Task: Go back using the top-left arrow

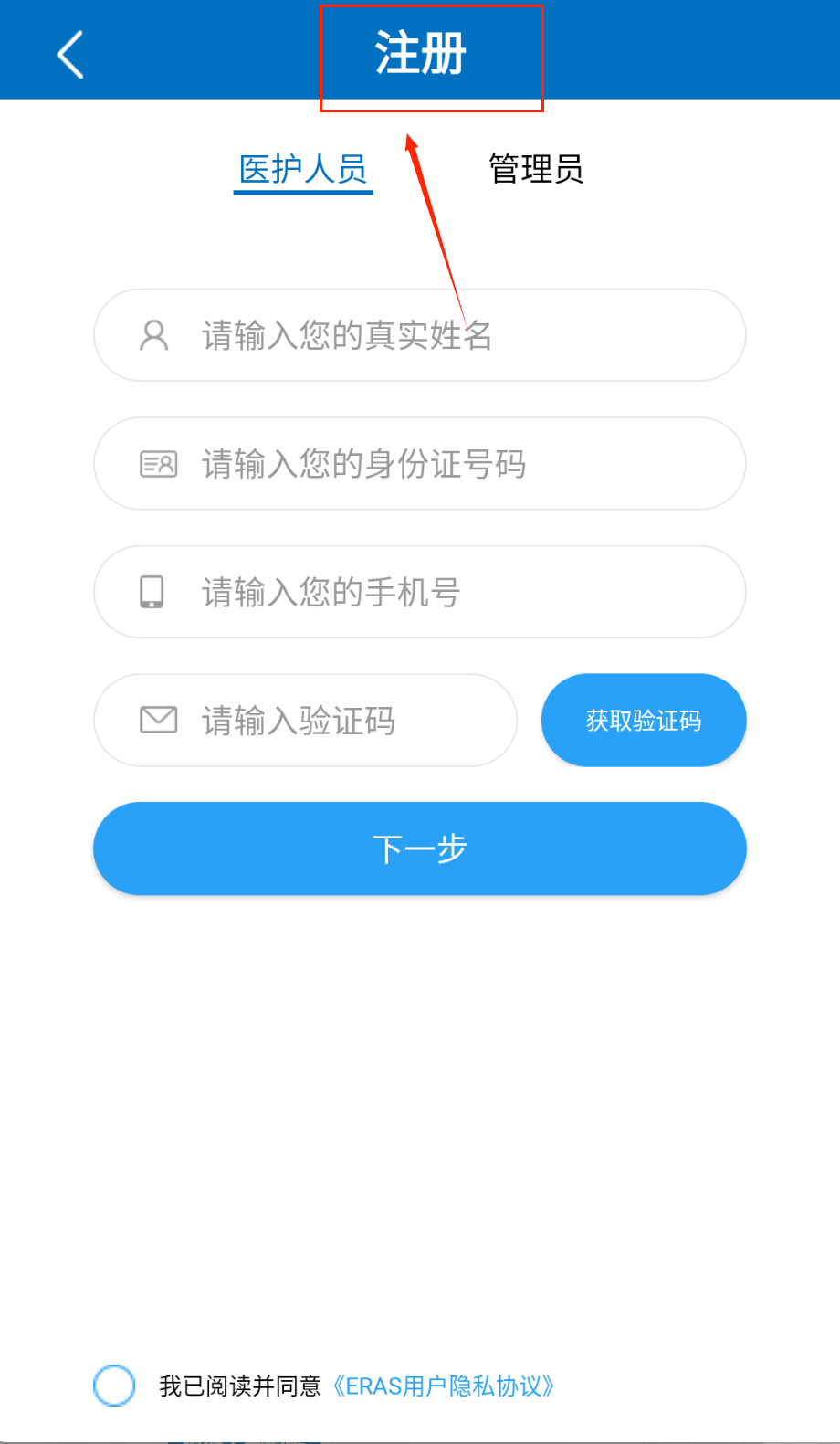Action: pos(70,55)
